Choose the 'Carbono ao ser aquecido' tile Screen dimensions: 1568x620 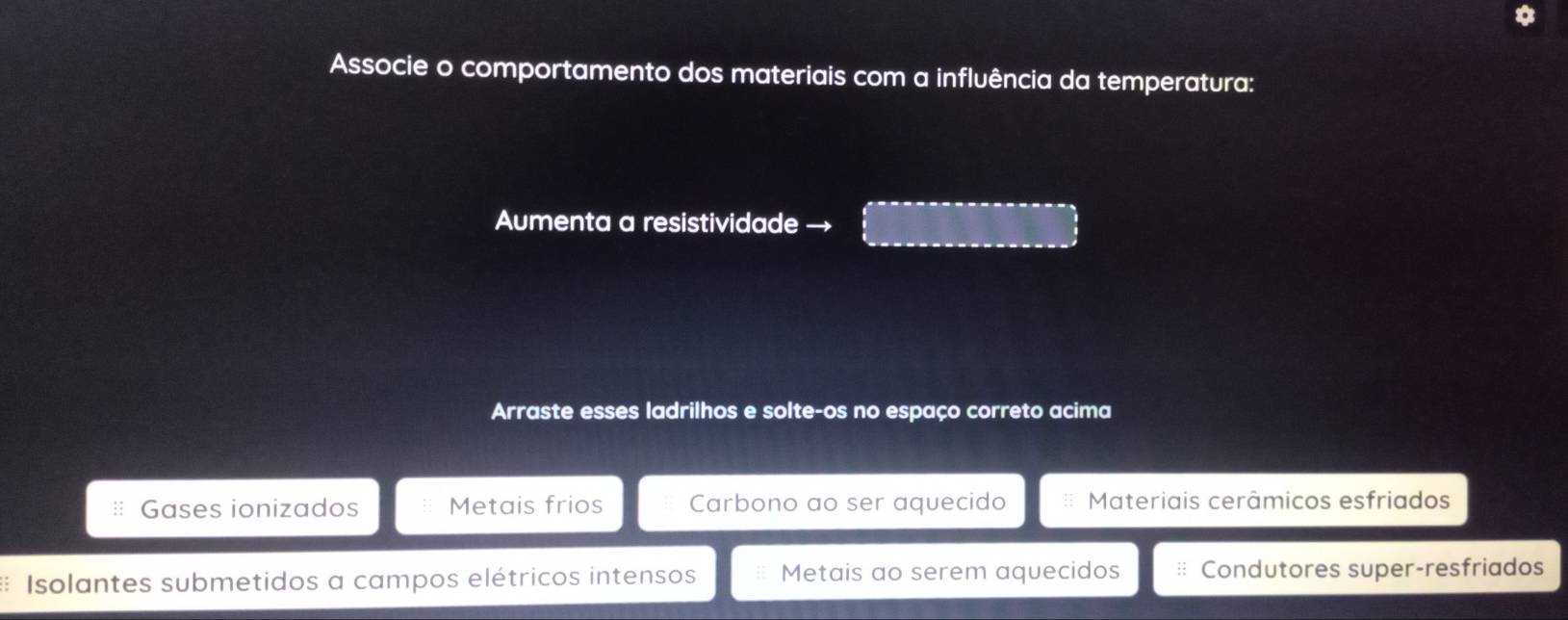coord(831,502)
